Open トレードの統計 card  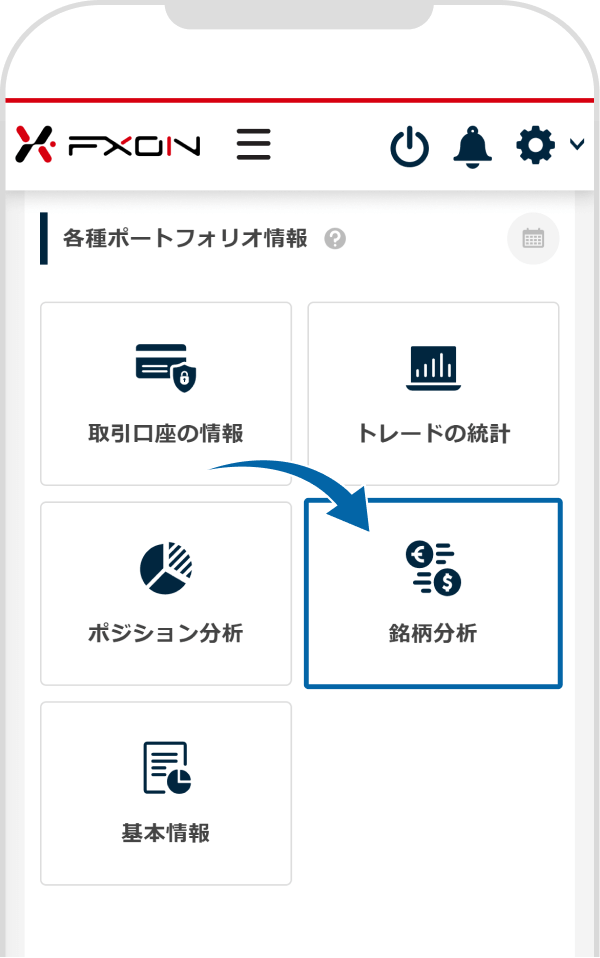coord(433,394)
